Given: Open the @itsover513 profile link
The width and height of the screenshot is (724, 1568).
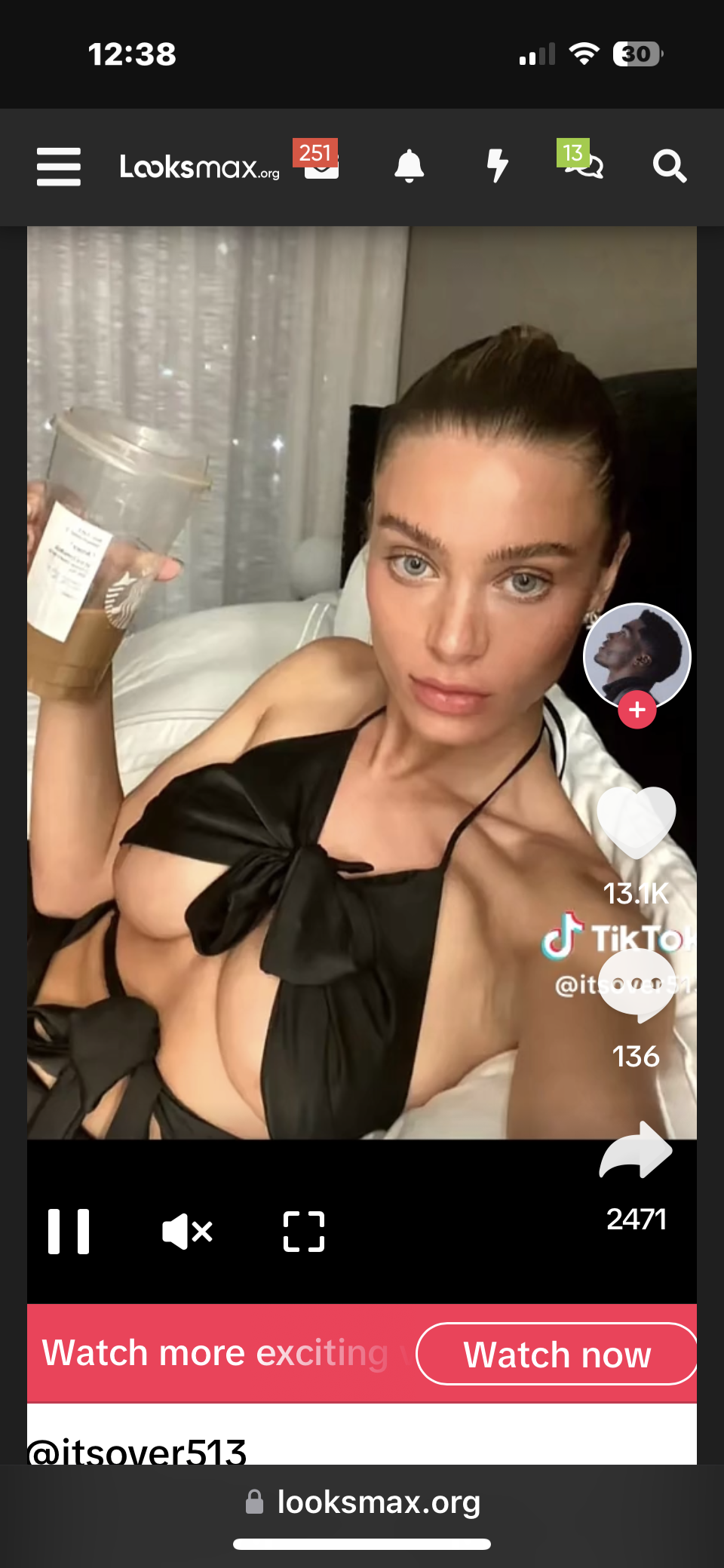Looking at the screenshot, I should 137,1450.
